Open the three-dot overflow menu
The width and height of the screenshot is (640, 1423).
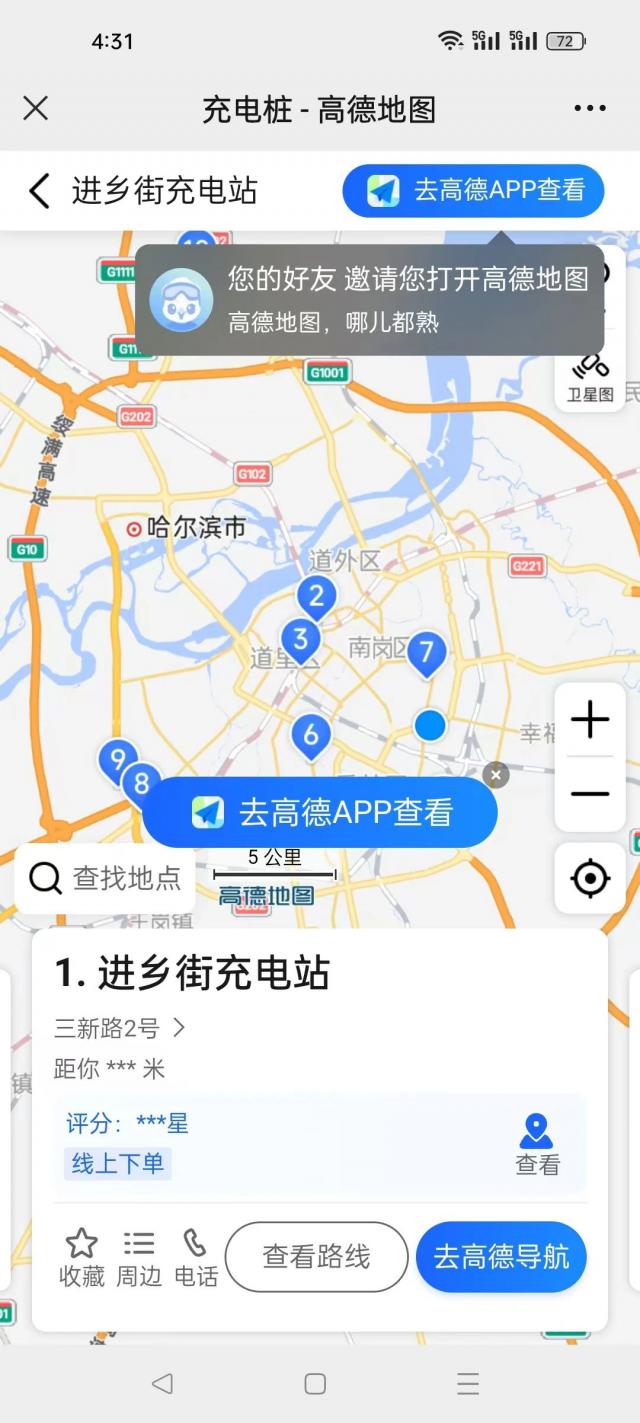[590, 109]
